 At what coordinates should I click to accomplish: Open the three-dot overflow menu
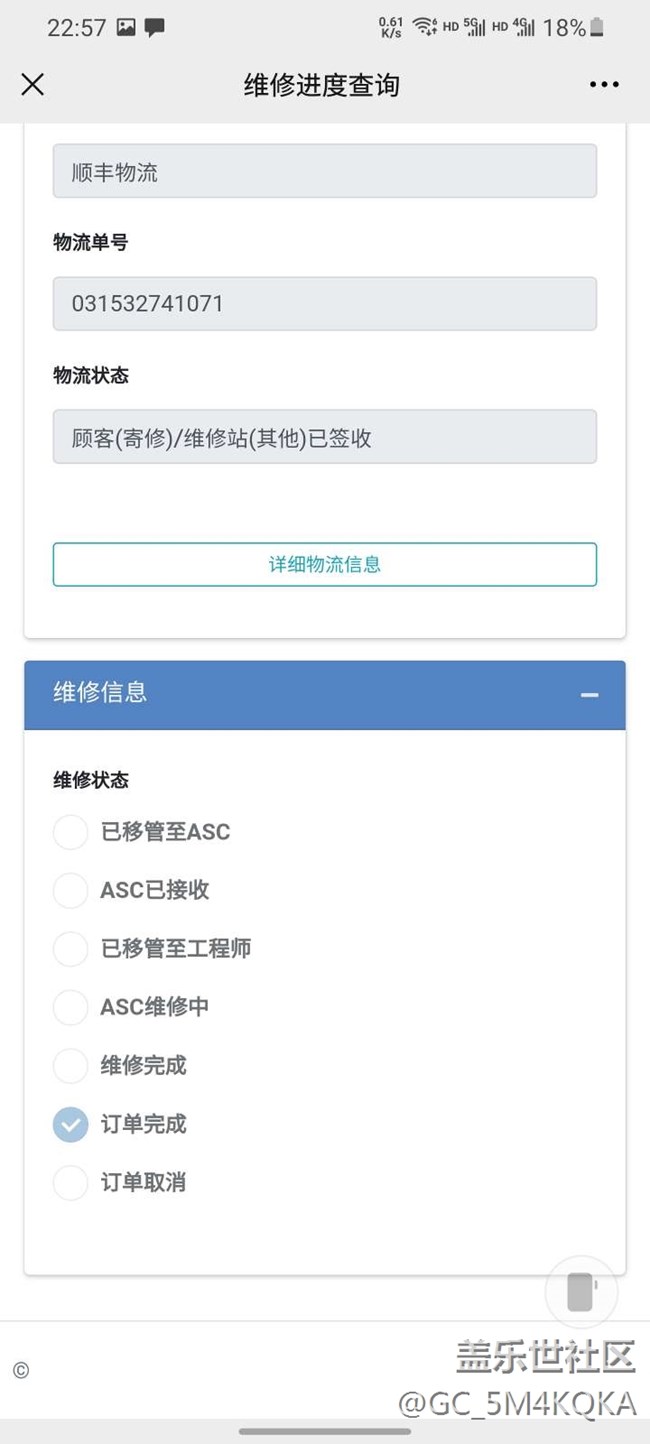point(604,85)
